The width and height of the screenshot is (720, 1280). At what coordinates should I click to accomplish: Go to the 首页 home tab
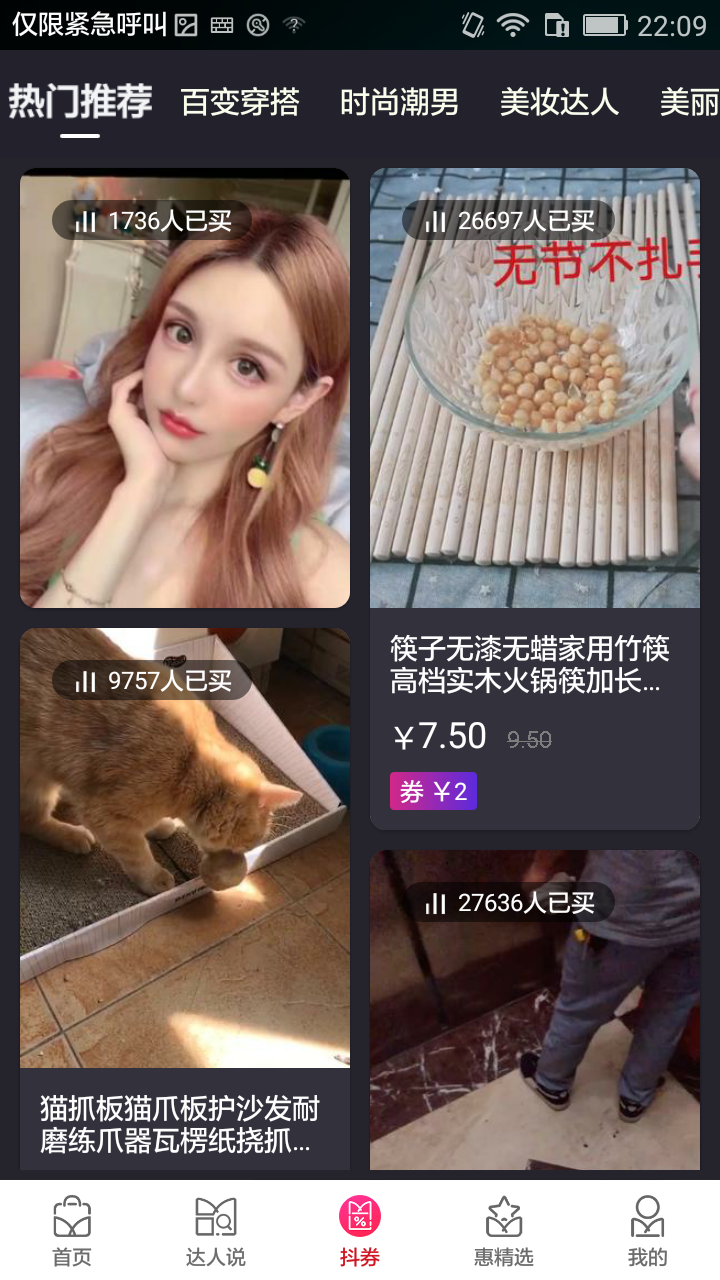coord(72,1232)
